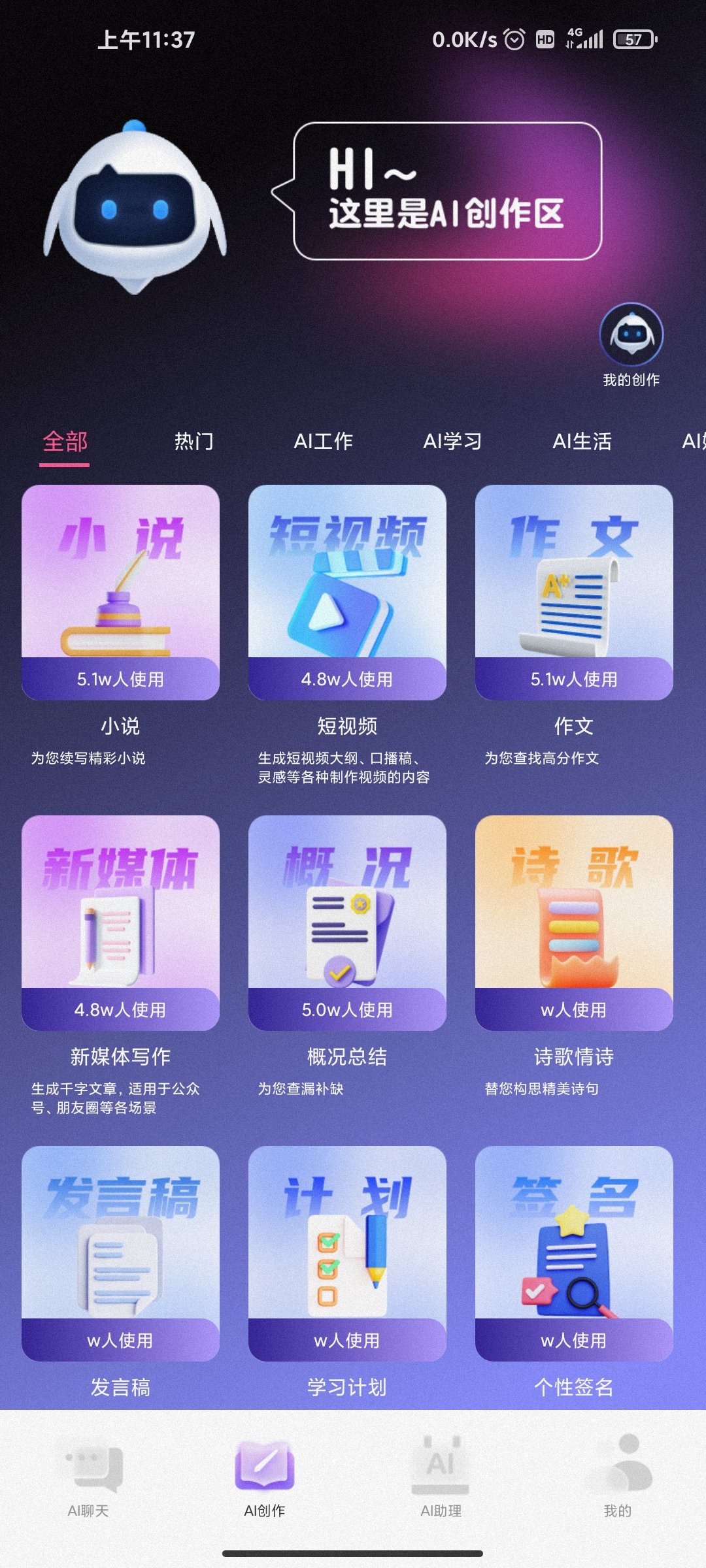The width and height of the screenshot is (706, 1568).
Task: Choose the 个性签名 card
Action: pos(574,1253)
